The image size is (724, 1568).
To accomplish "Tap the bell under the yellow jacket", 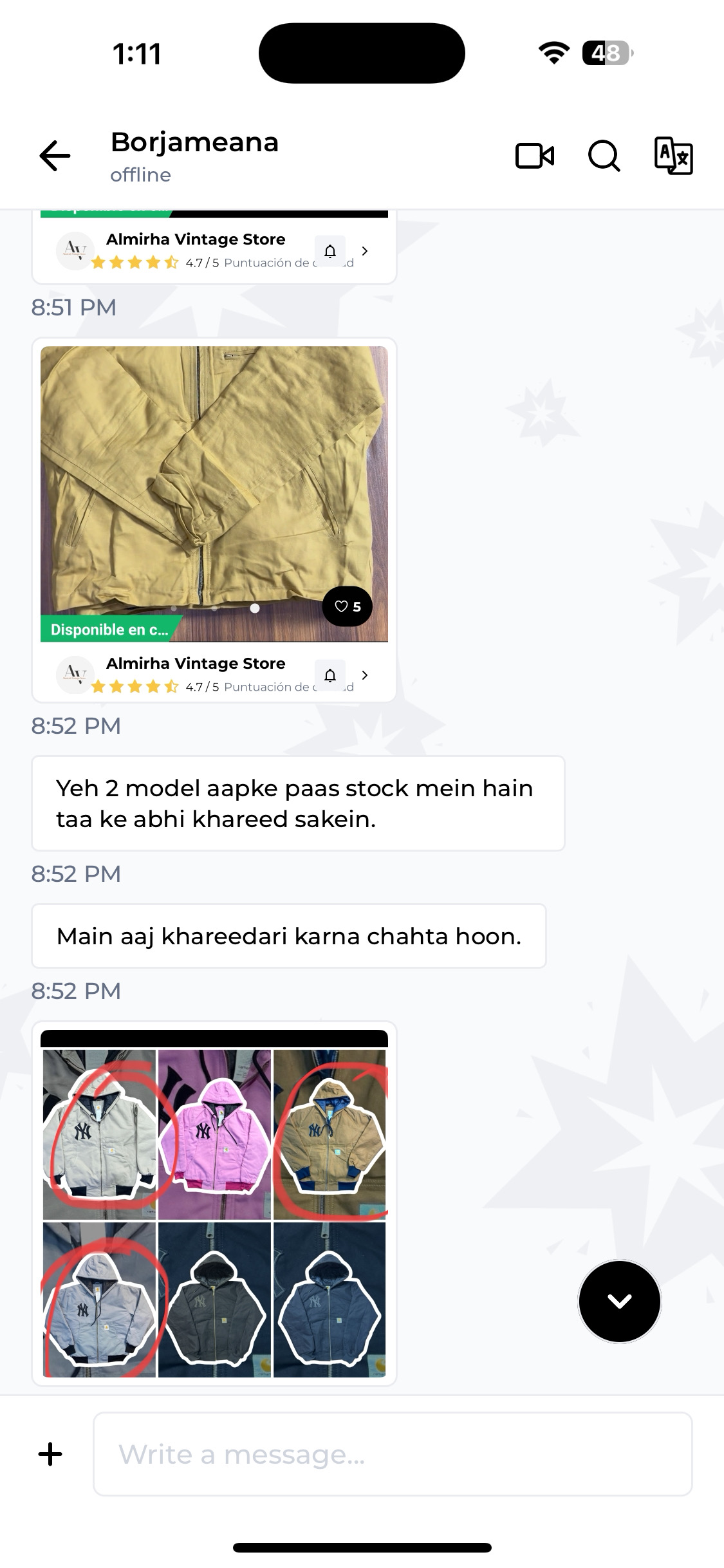I will 330,675.
